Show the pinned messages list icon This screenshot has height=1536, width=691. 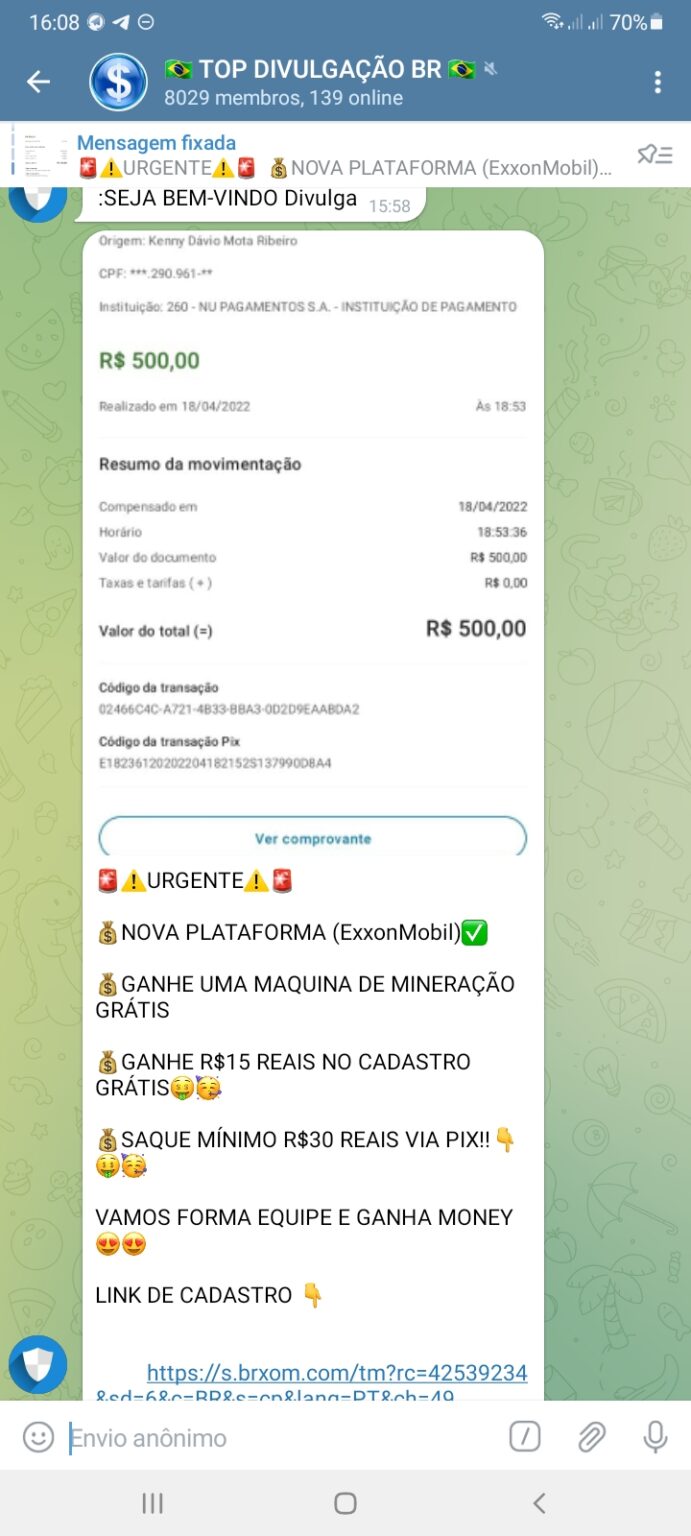click(x=655, y=154)
